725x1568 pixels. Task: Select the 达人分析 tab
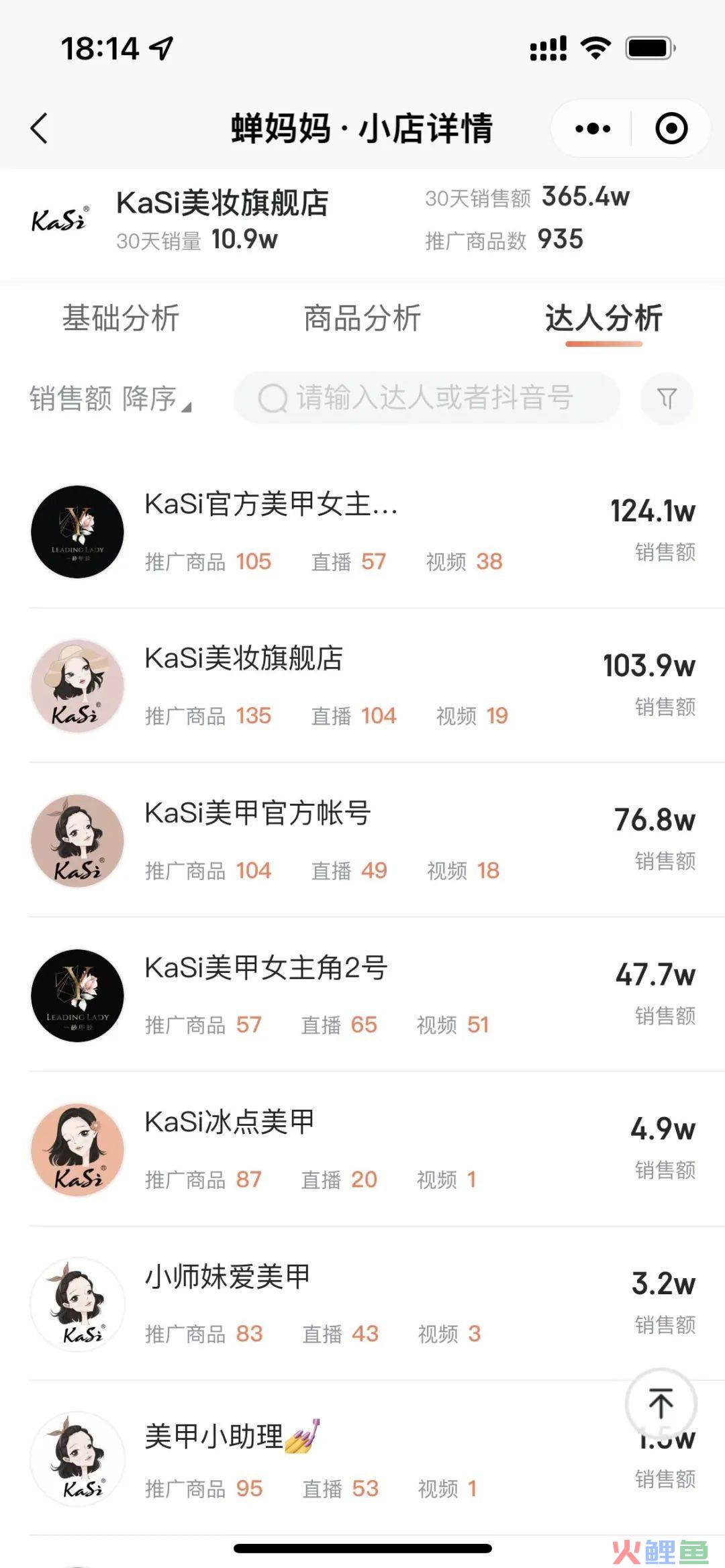(603, 318)
